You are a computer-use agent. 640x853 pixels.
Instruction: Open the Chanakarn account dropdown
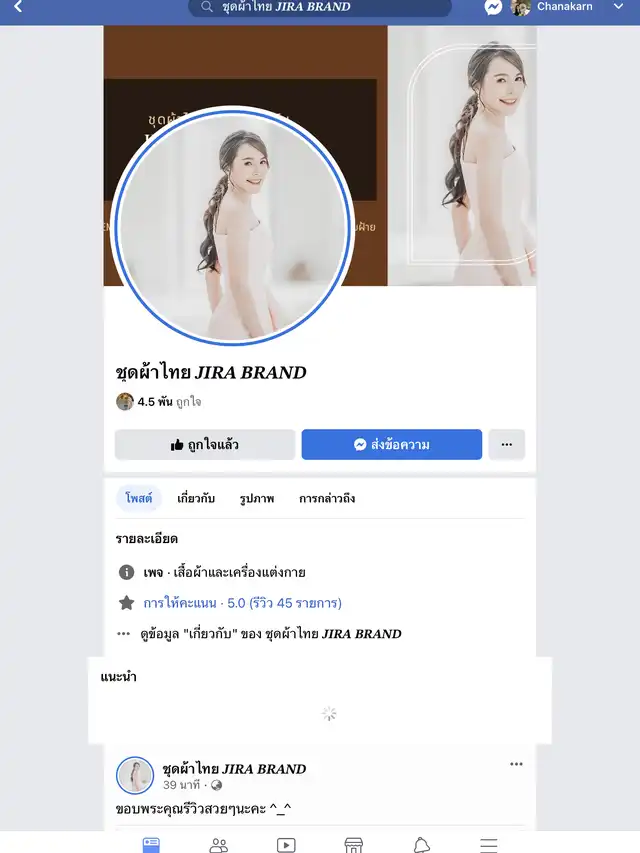pyautogui.click(x=617, y=8)
